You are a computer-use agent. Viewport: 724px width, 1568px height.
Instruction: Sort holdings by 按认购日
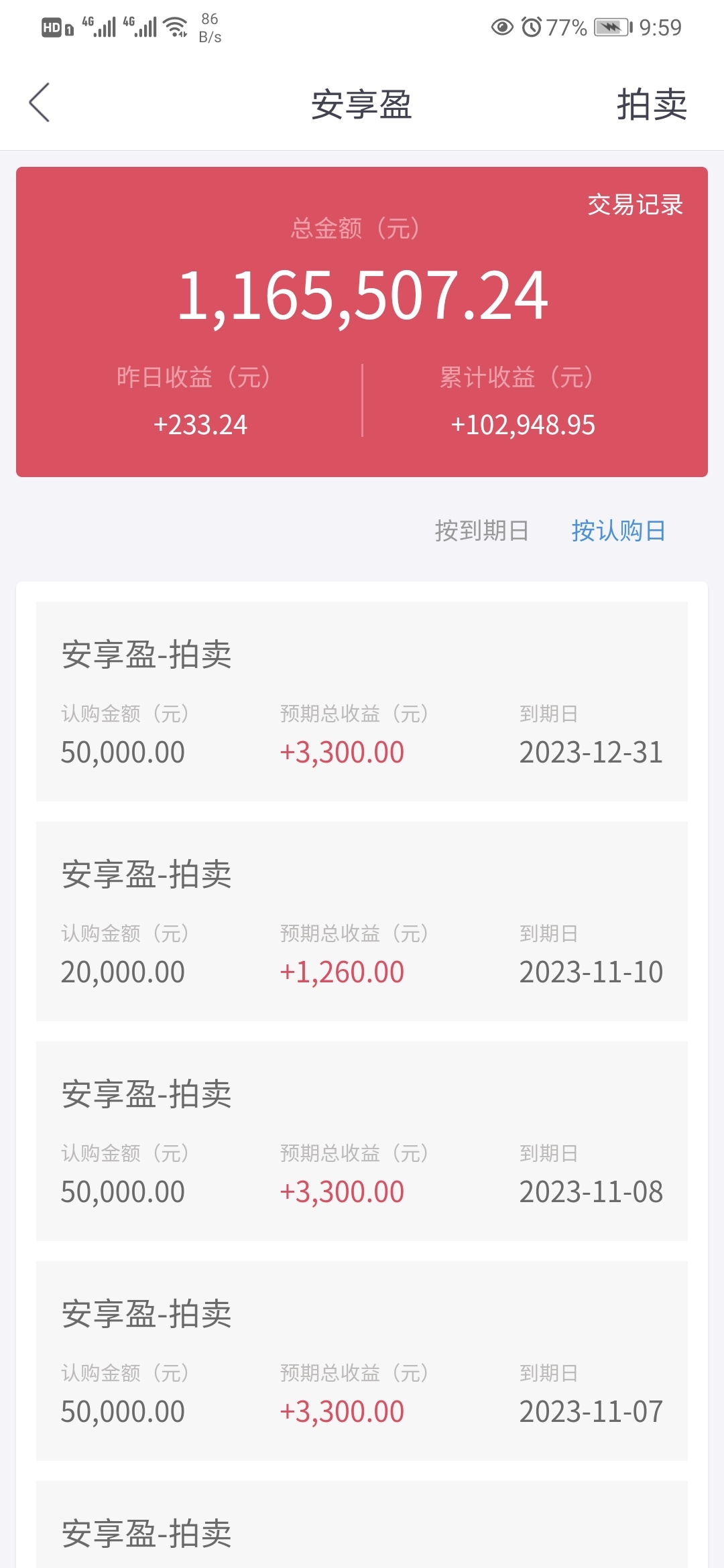tap(618, 530)
